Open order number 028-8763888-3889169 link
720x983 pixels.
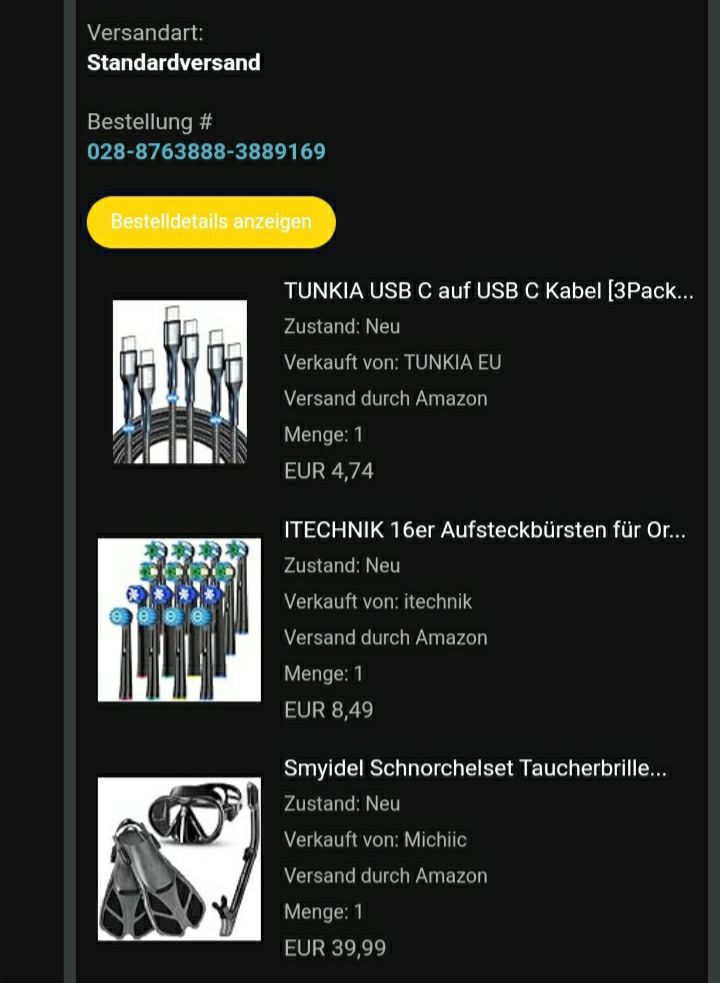(206, 152)
